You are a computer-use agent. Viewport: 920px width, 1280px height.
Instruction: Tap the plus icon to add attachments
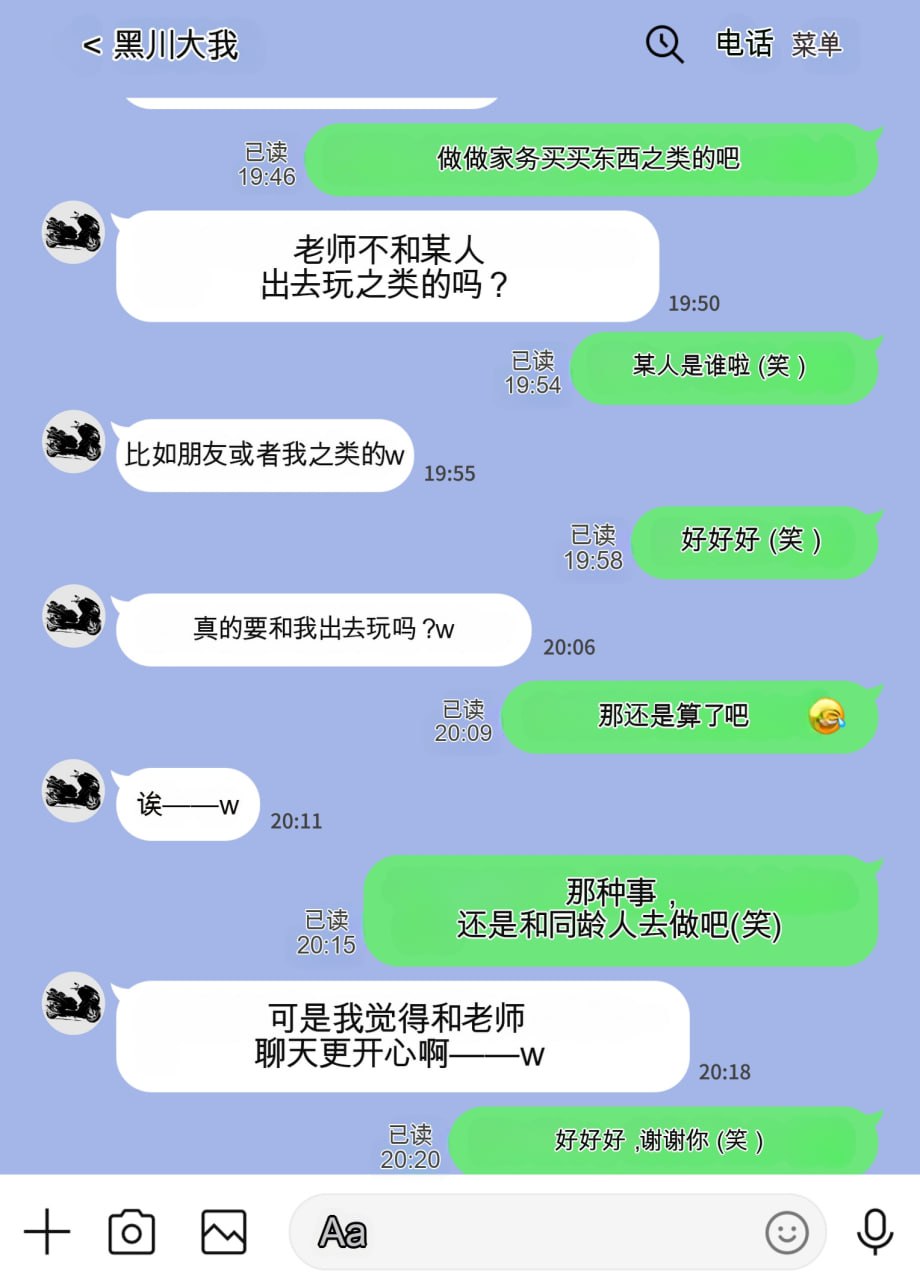click(46, 1233)
